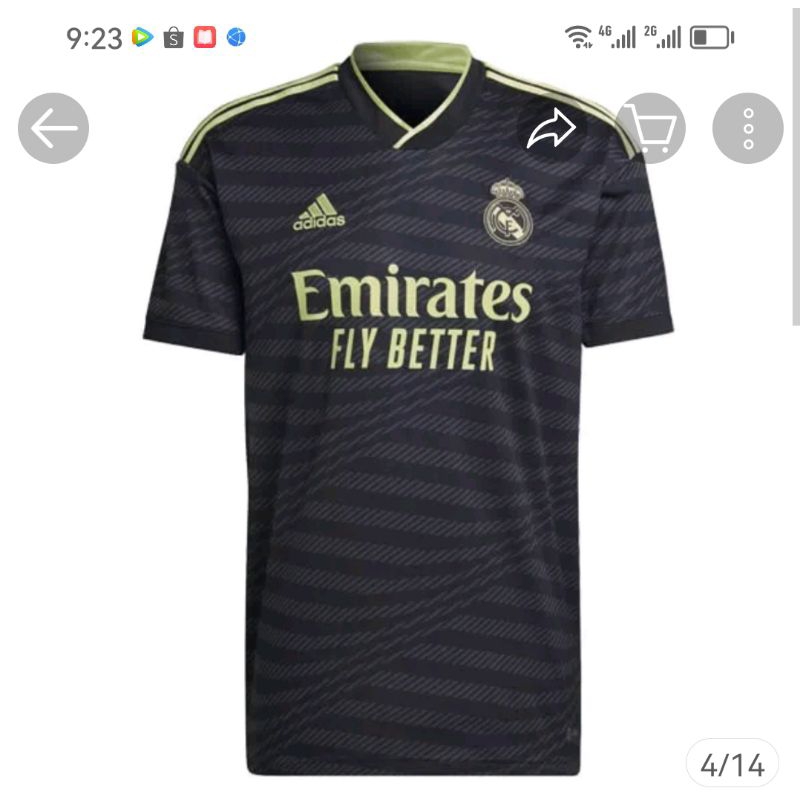Share this jersey product

point(552,128)
